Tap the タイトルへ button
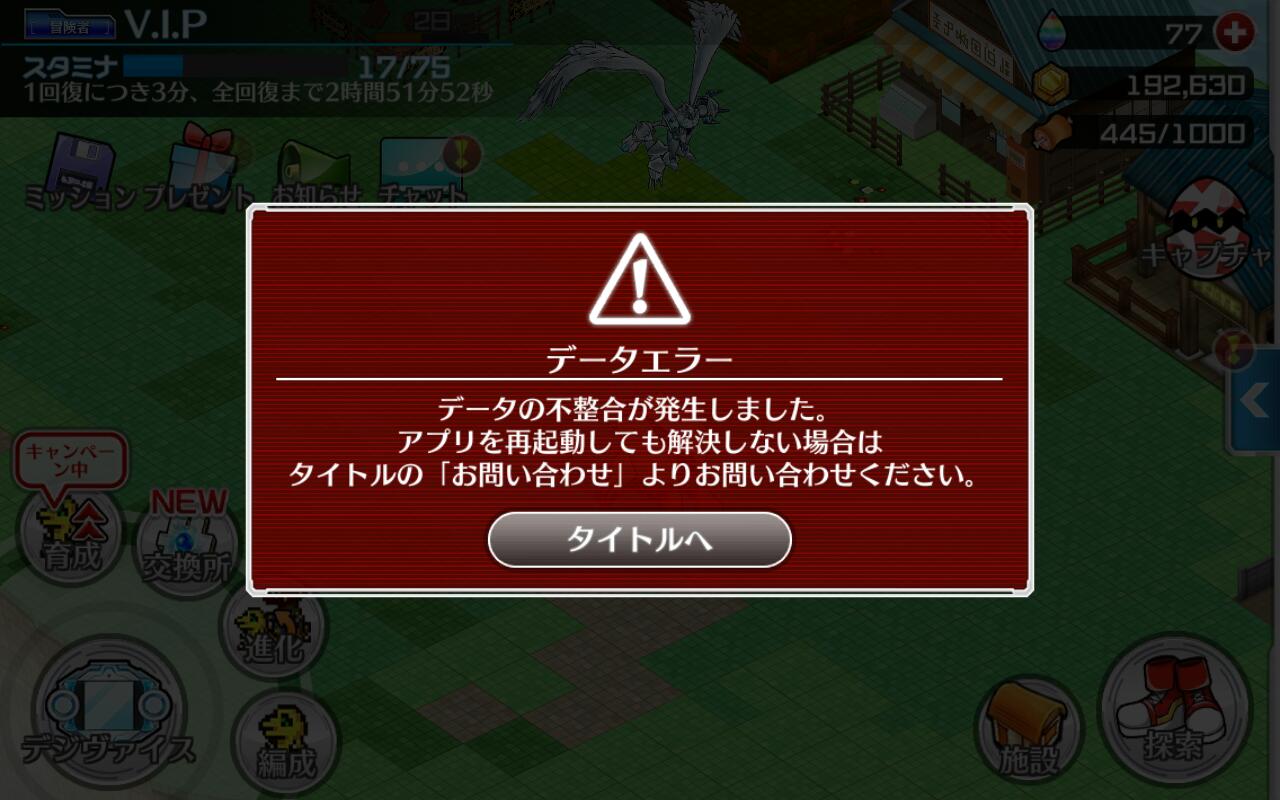This screenshot has width=1280, height=800. click(639, 540)
